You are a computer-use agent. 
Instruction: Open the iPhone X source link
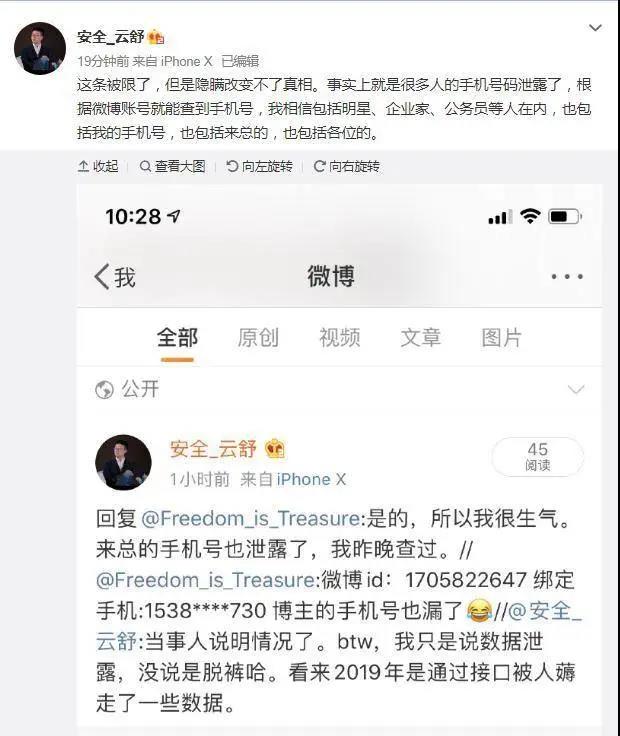point(175,61)
